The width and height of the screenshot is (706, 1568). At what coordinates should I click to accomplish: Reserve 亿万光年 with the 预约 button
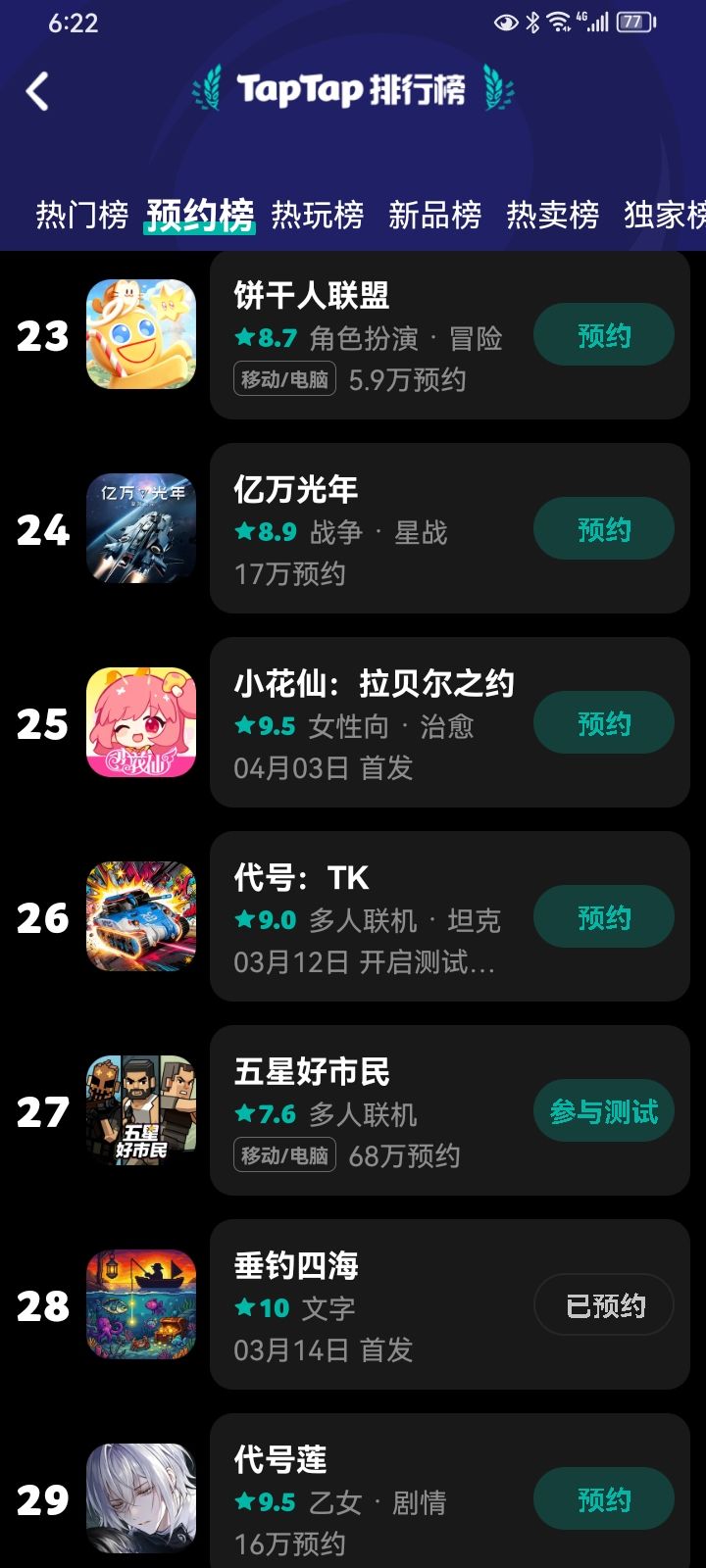coord(604,528)
